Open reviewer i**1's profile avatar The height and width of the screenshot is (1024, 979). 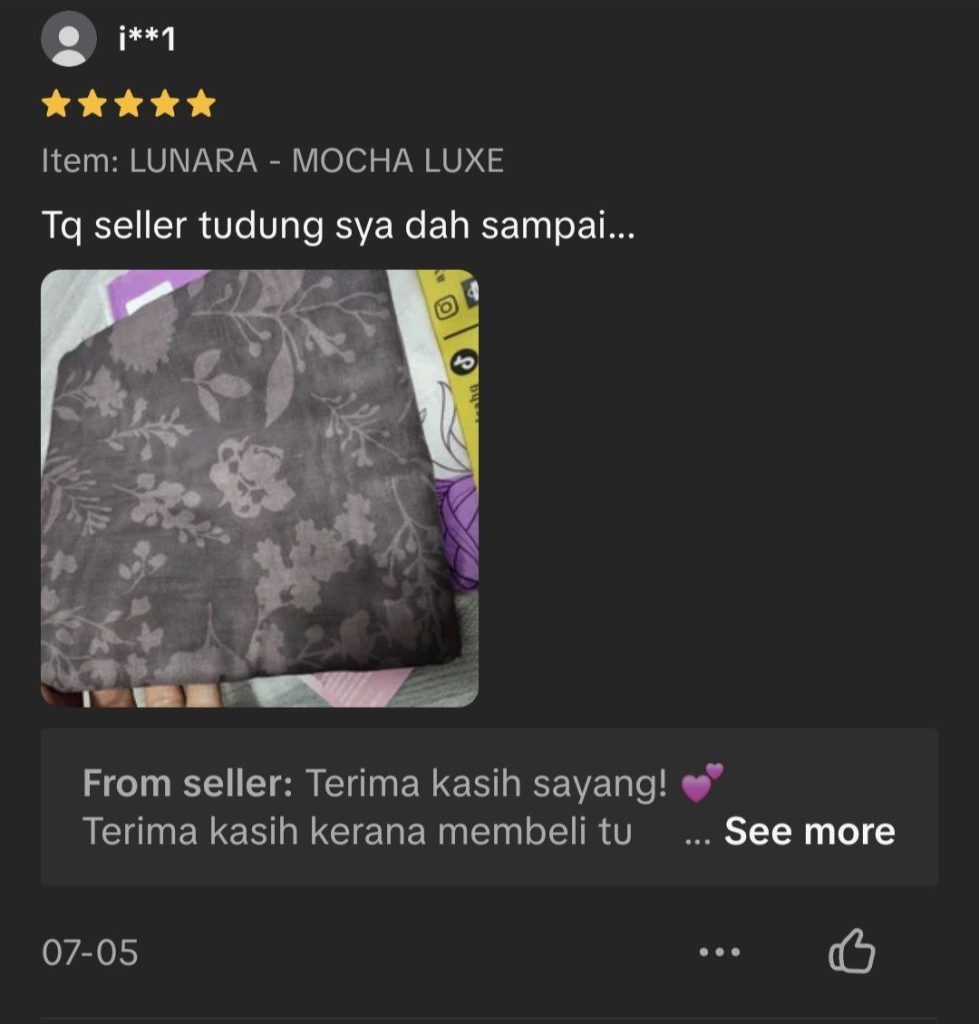68,40
